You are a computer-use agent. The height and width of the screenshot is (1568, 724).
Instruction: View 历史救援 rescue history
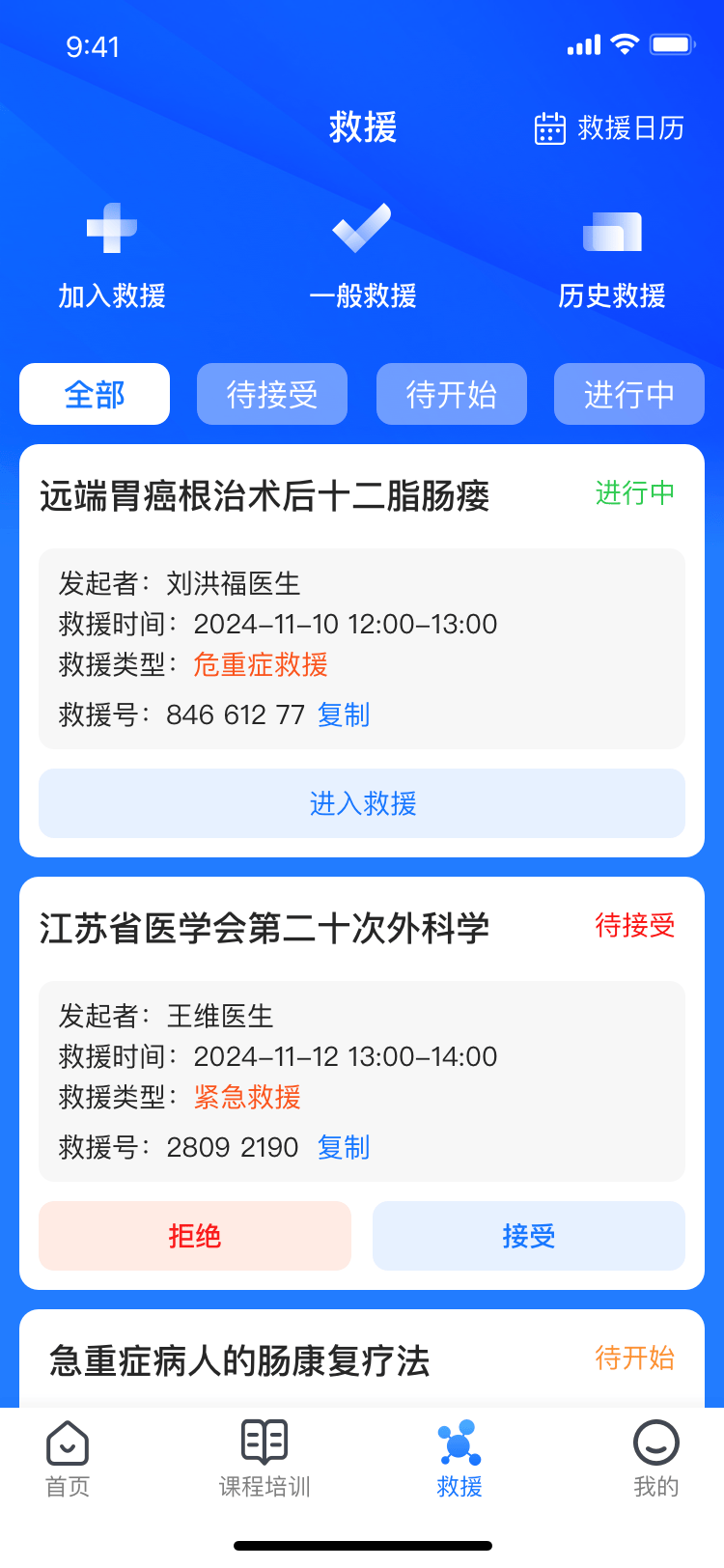(x=612, y=256)
